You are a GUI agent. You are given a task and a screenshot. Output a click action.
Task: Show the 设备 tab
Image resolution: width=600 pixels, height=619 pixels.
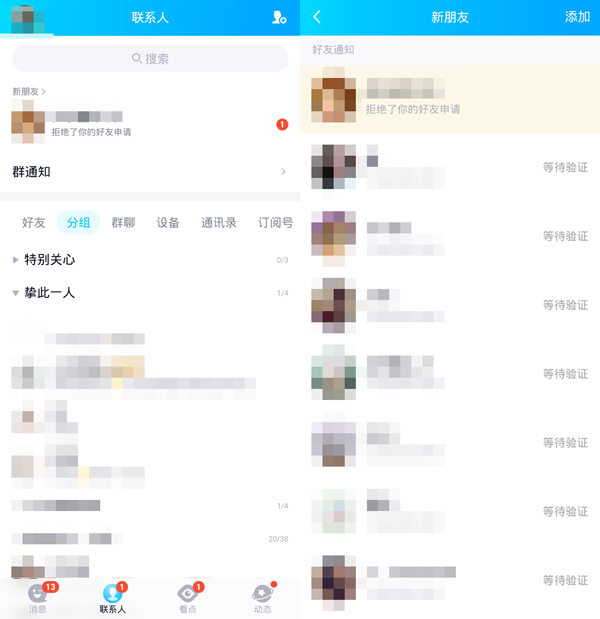pos(168,222)
